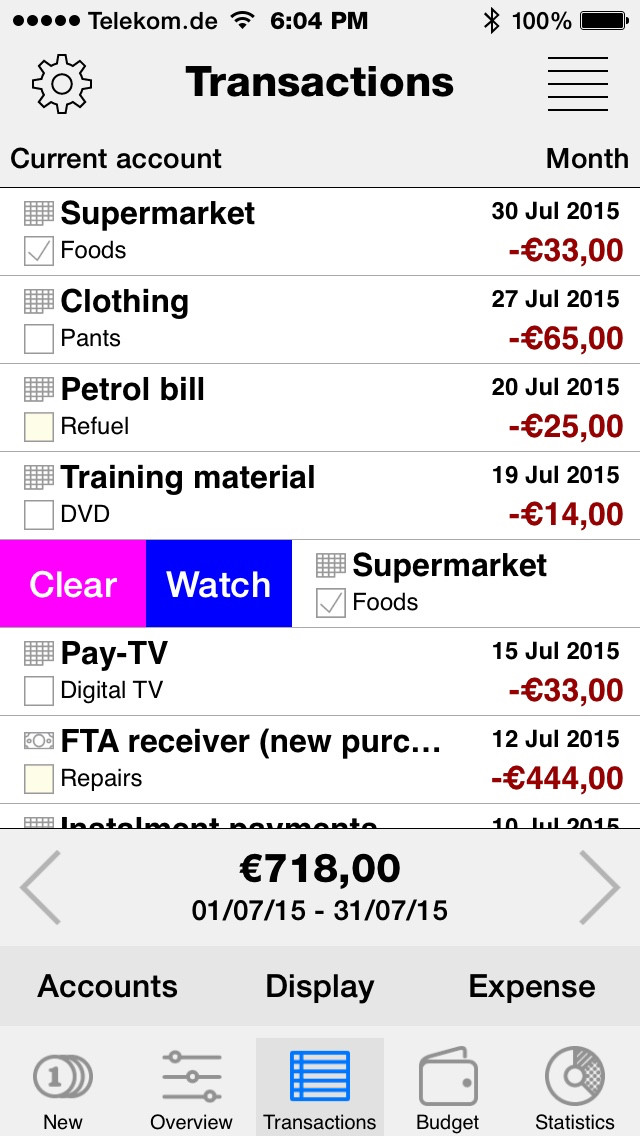Open the list menu icon
Image resolution: width=640 pixels, height=1136 pixels.
tap(578, 83)
